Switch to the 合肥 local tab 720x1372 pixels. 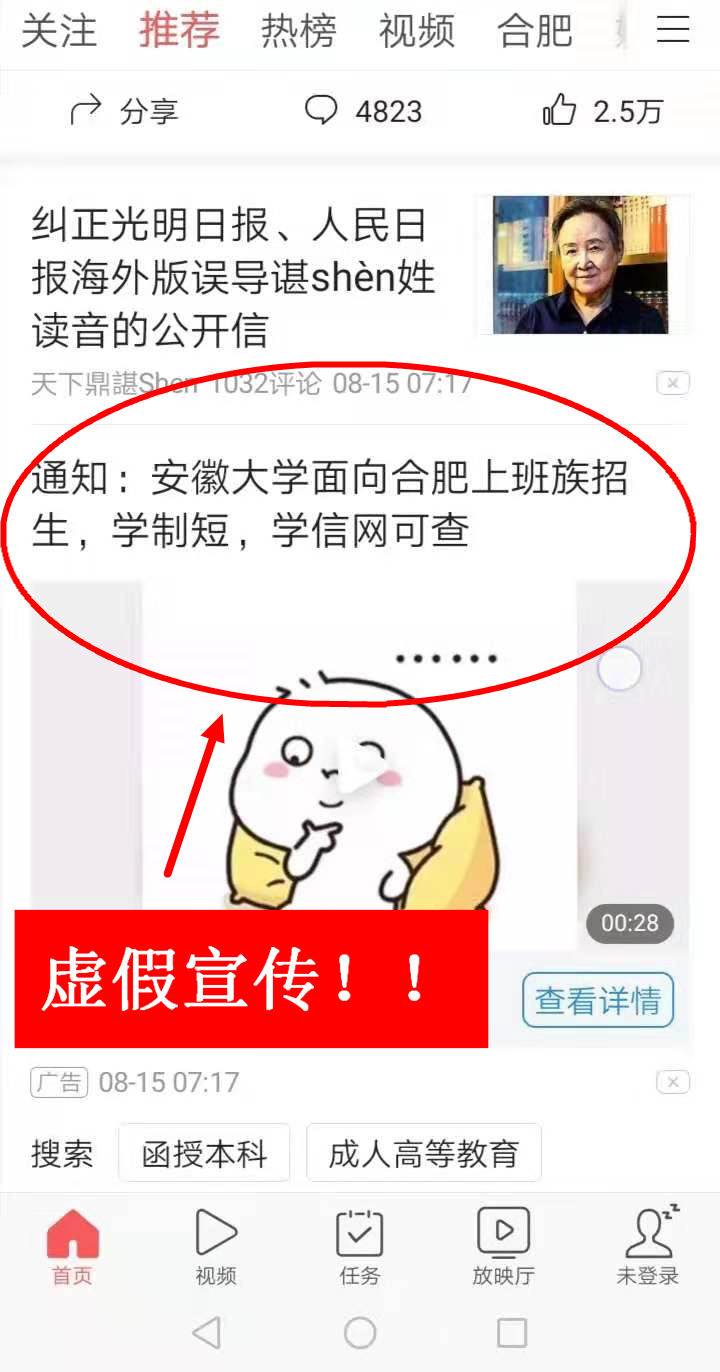535,31
